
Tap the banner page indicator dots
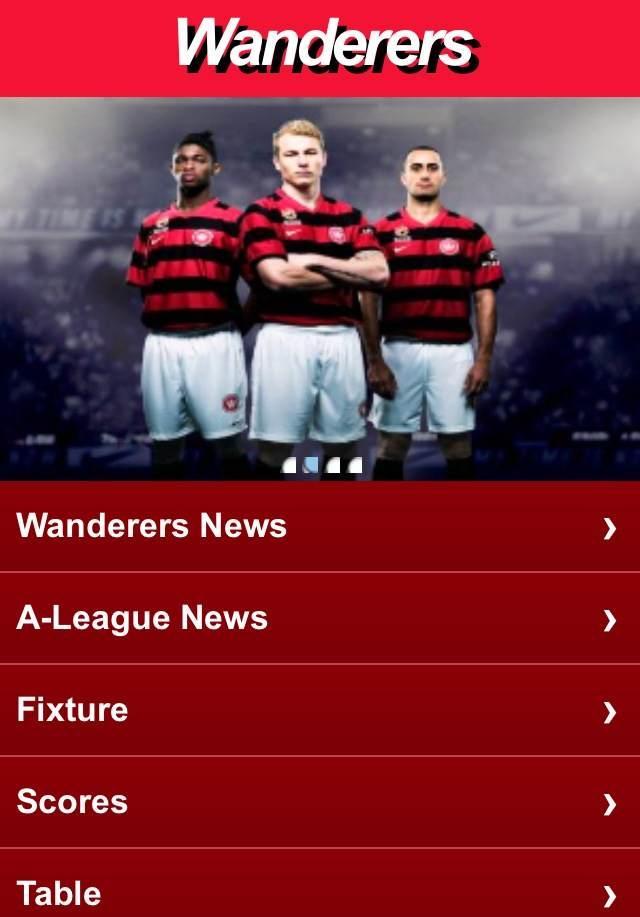tap(321, 466)
